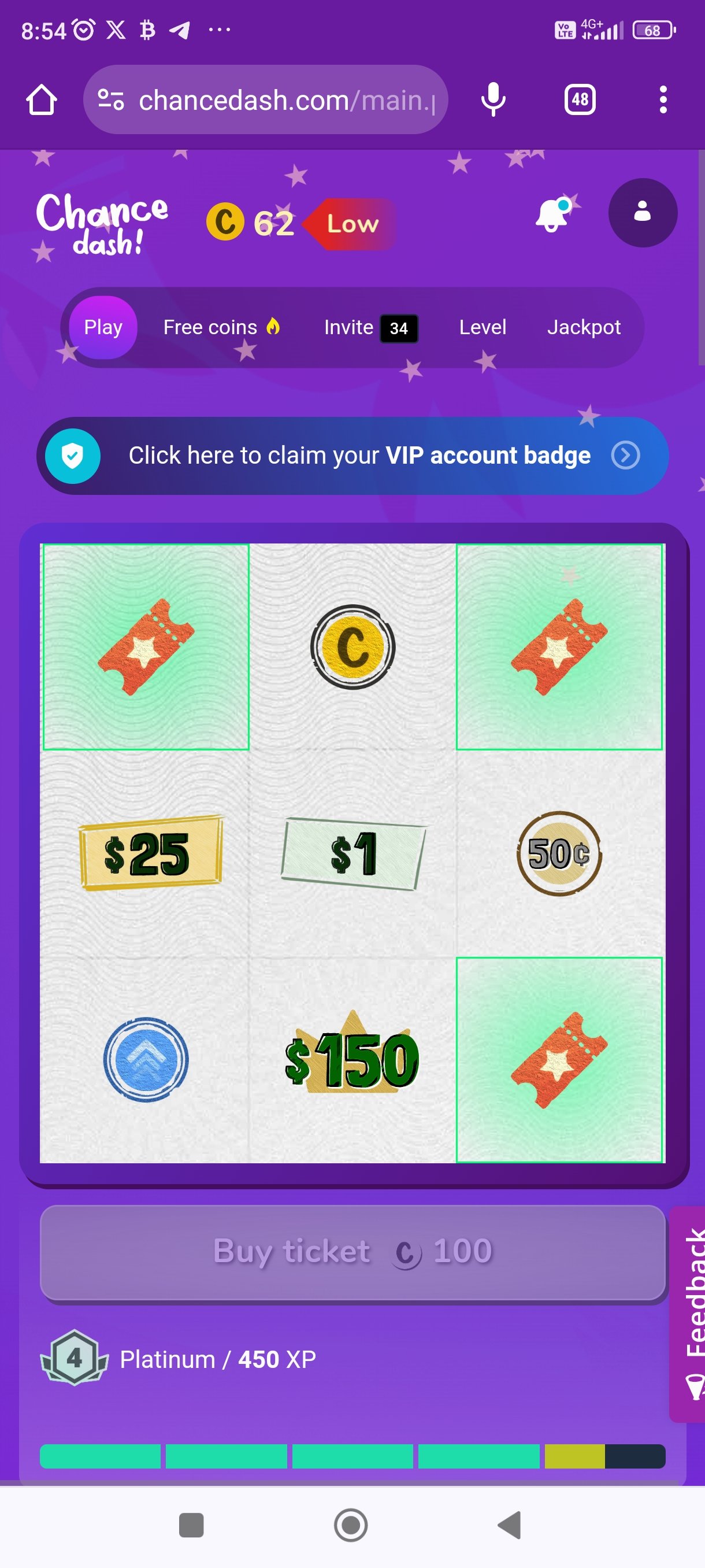Image resolution: width=705 pixels, height=1568 pixels.
Task: Open the browser tab switcher
Action: pyautogui.click(x=580, y=99)
